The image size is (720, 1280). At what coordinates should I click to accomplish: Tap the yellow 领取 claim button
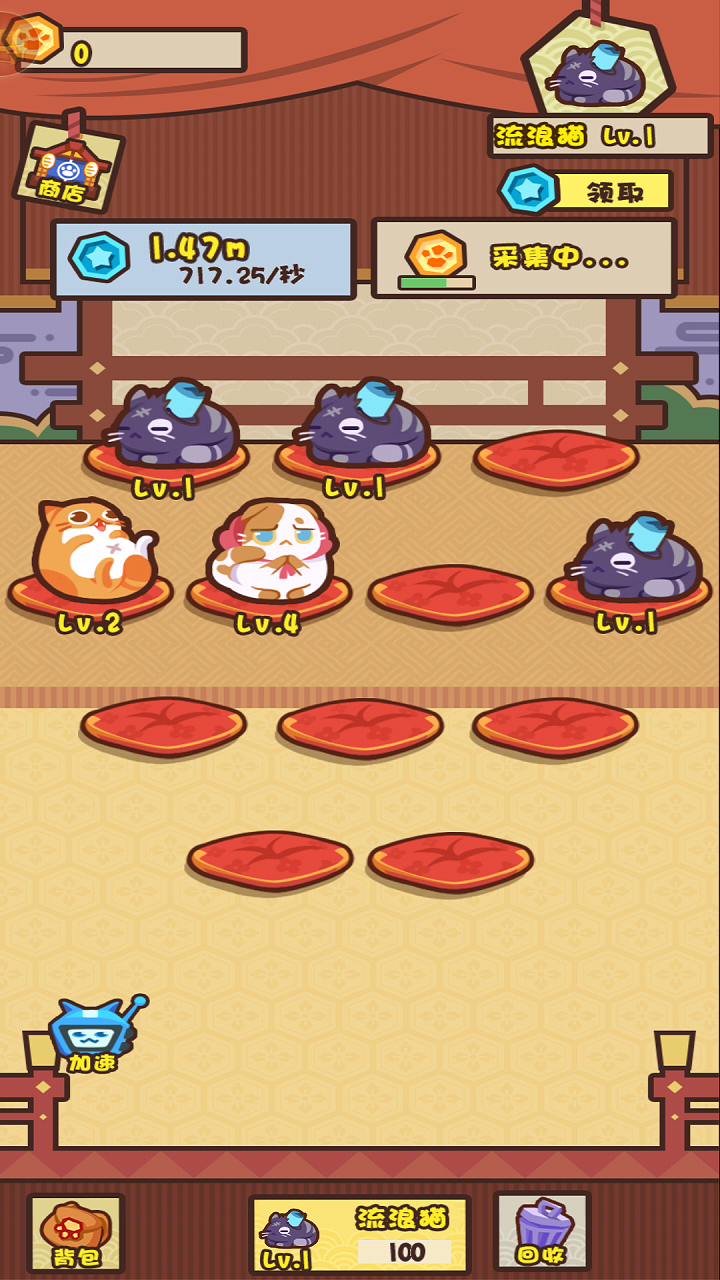point(613,191)
